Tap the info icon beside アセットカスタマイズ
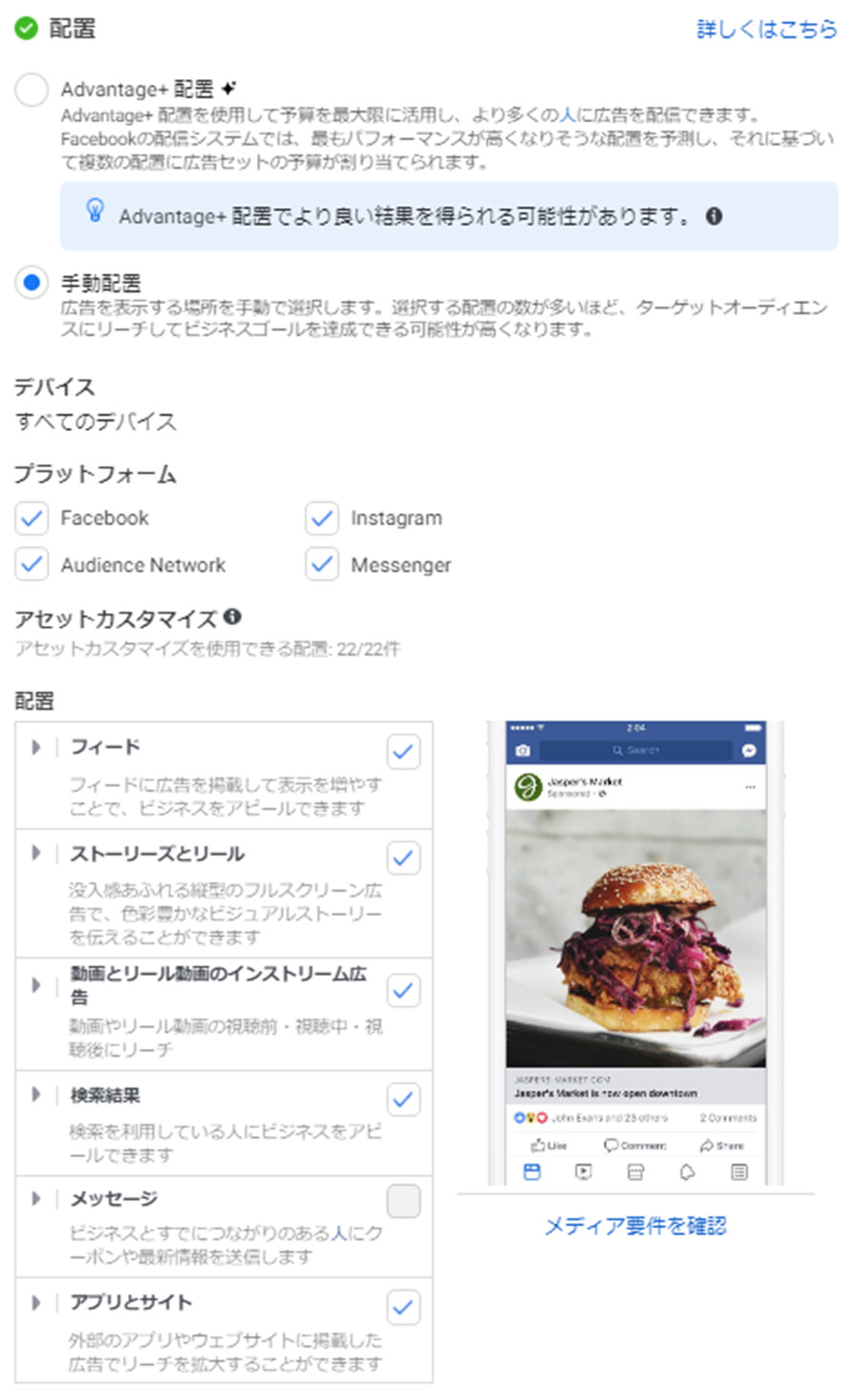 [x=232, y=616]
